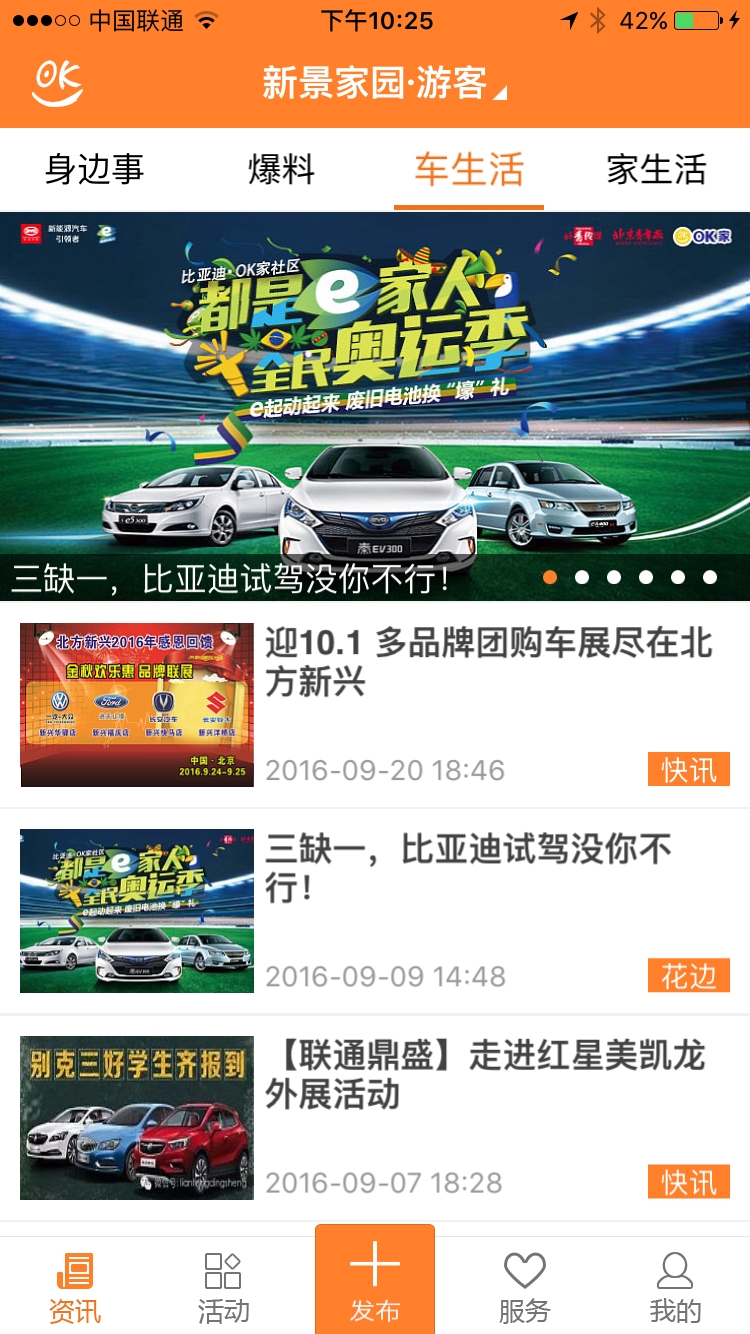This screenshot has width=750, height=1334.
Task: Open the 我的 profile tab
Action: click(x=675, y=1286)
